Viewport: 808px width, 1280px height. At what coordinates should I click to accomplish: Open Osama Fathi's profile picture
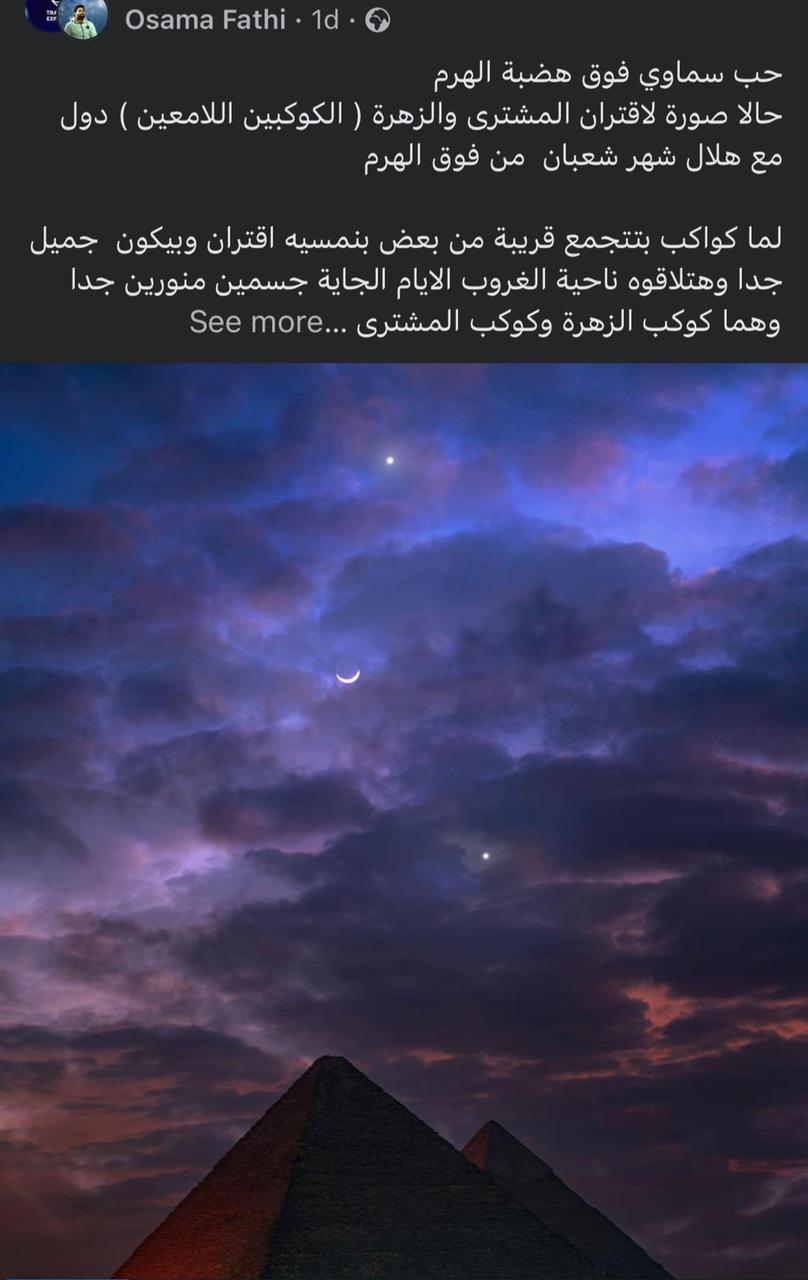[x=82, y=19]
